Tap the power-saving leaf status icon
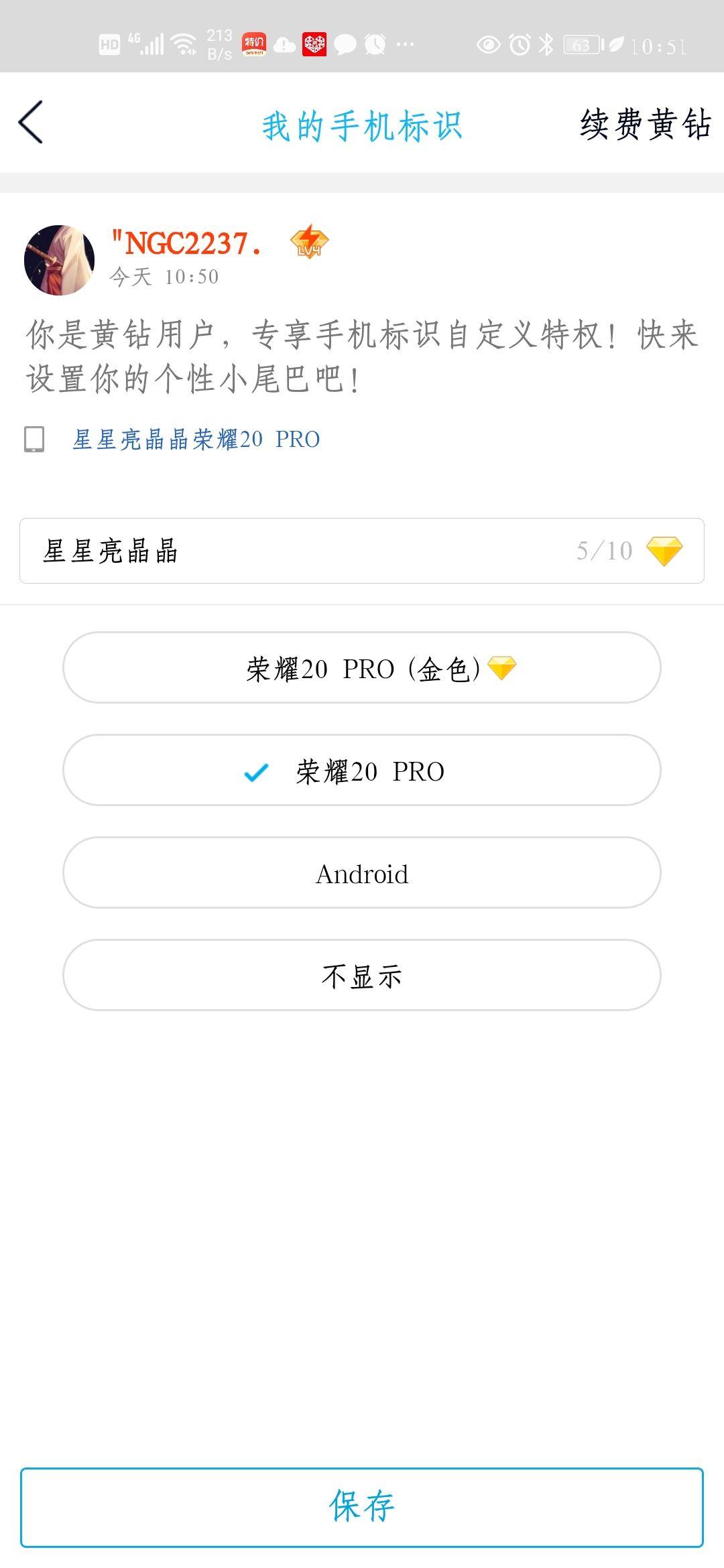The height and width of the screenshot is (1568, 724). click(615, 44)
